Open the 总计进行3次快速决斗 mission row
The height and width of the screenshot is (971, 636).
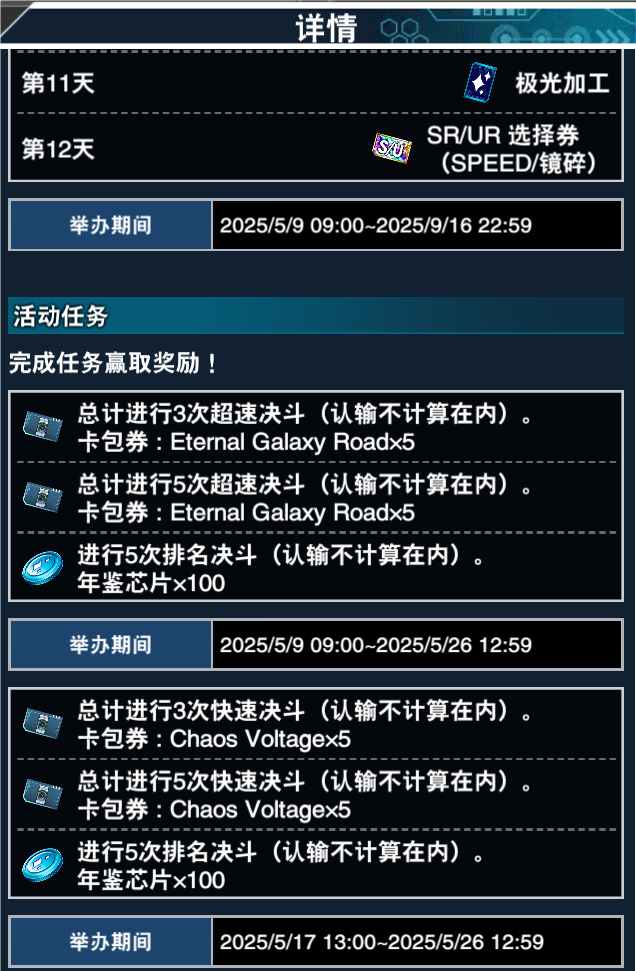pyautogui.click(x=316, y=725)
